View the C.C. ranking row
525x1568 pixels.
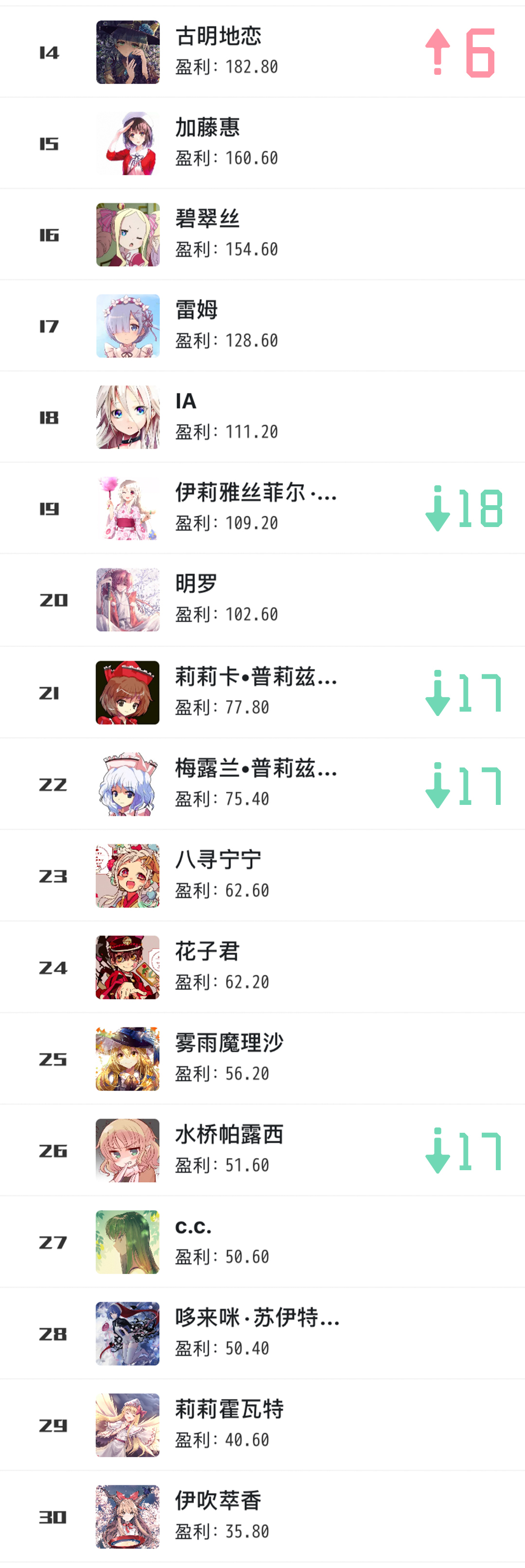262,1242
